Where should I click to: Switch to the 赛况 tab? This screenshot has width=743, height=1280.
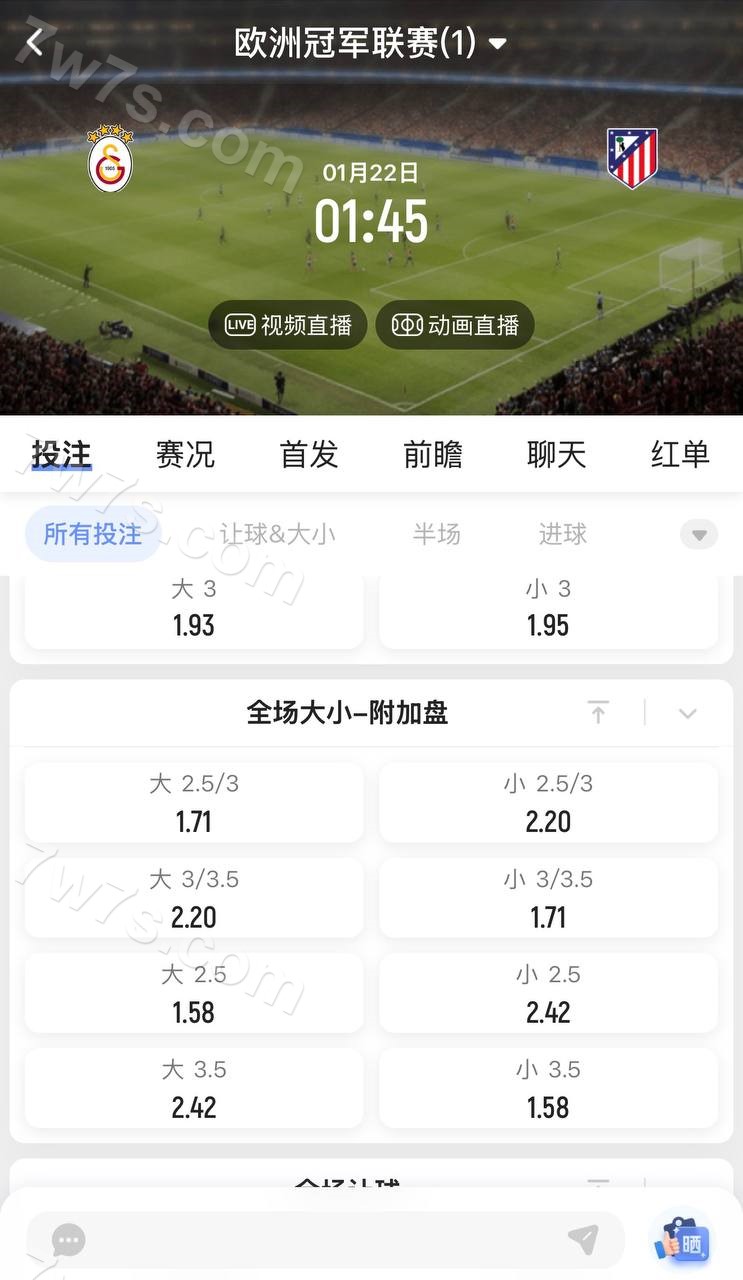pos(185,455)
